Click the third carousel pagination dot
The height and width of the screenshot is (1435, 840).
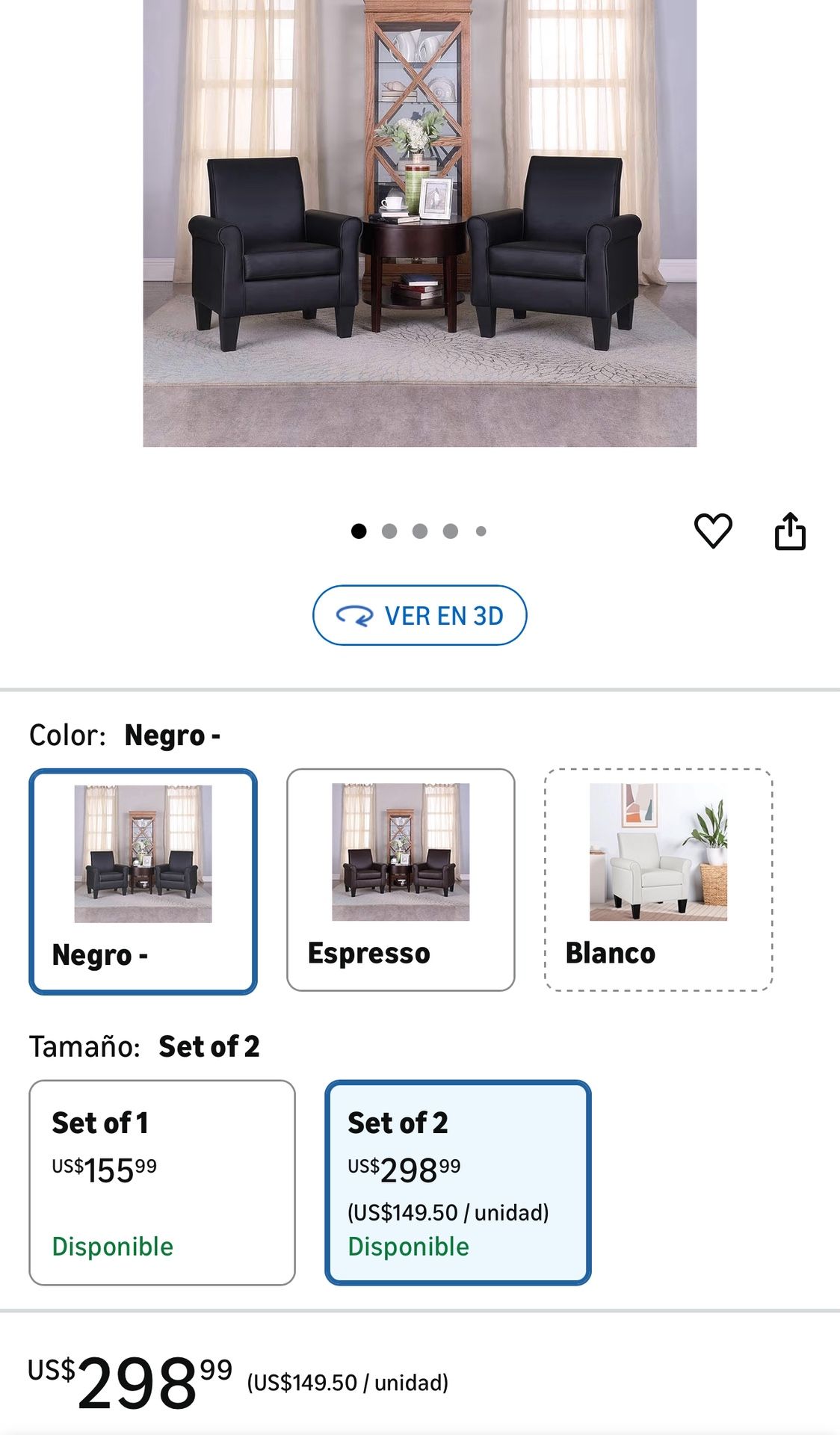[x=419, y=531]
